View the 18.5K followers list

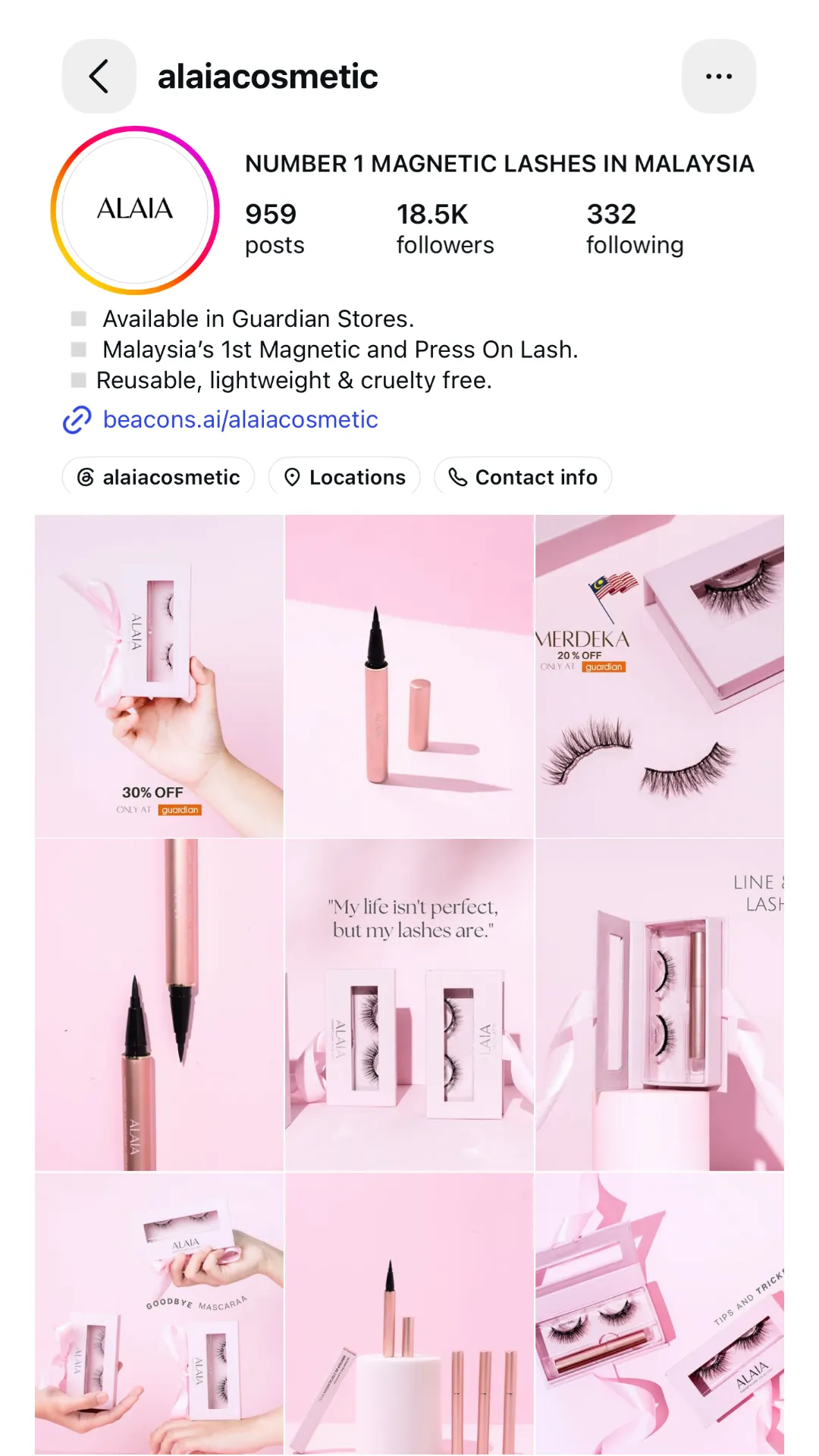[x=445, y=228]
